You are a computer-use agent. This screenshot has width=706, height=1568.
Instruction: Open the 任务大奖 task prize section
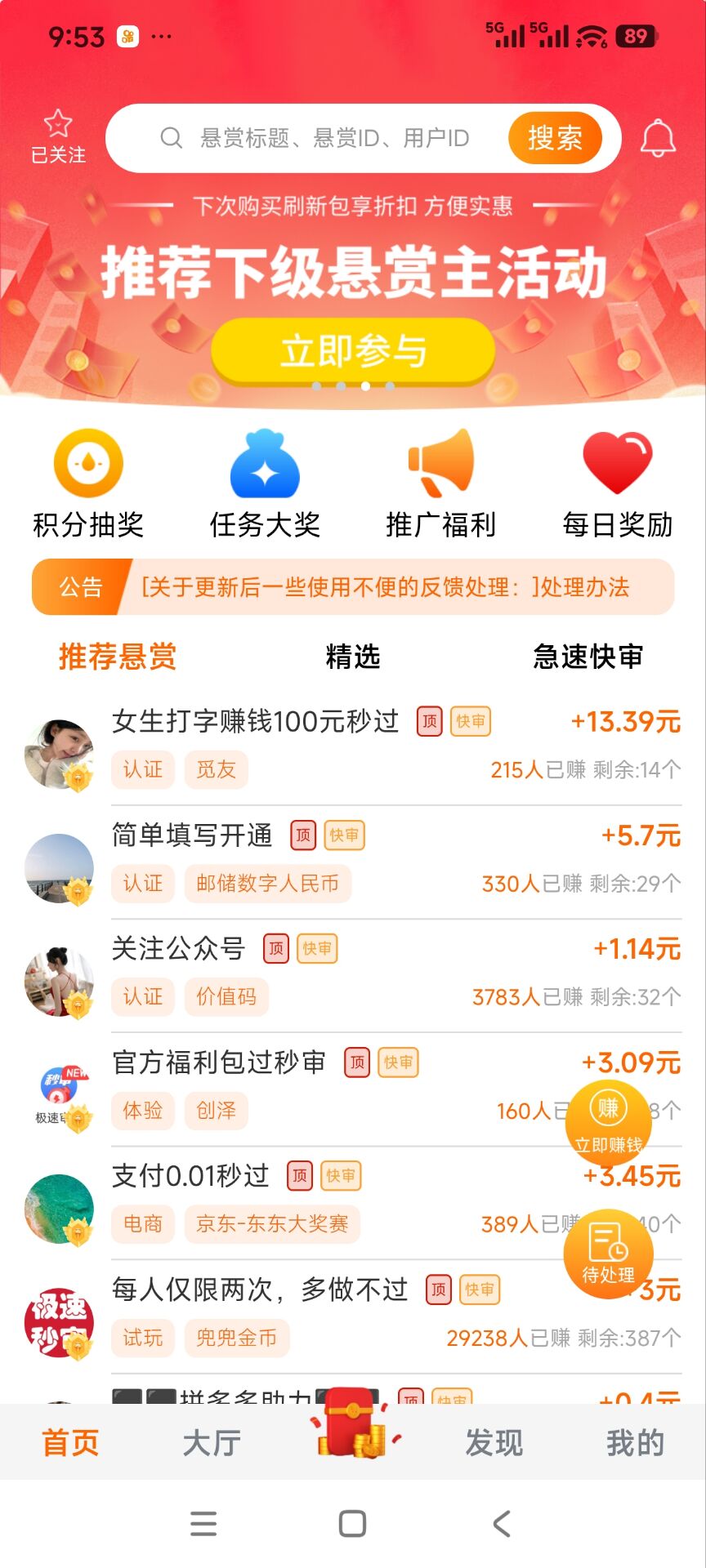tap(265, 482)
